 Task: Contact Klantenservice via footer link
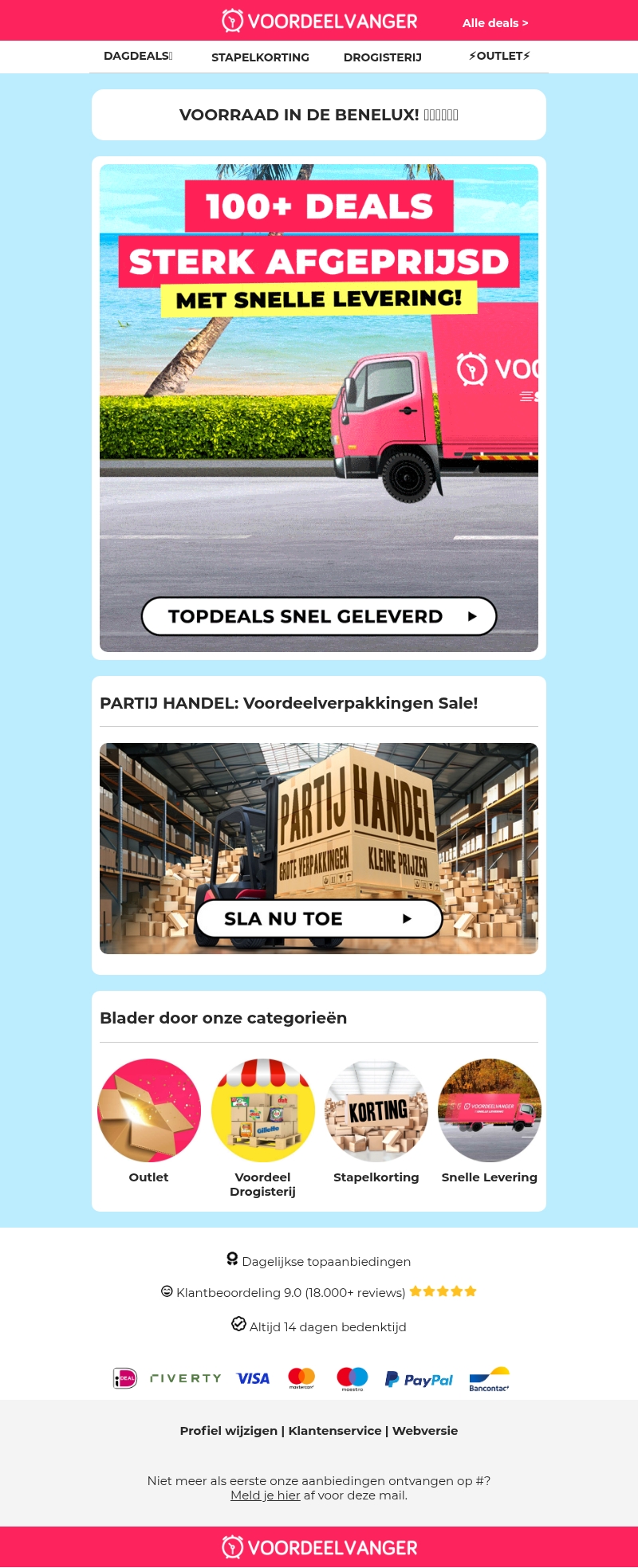point(335,1430)
